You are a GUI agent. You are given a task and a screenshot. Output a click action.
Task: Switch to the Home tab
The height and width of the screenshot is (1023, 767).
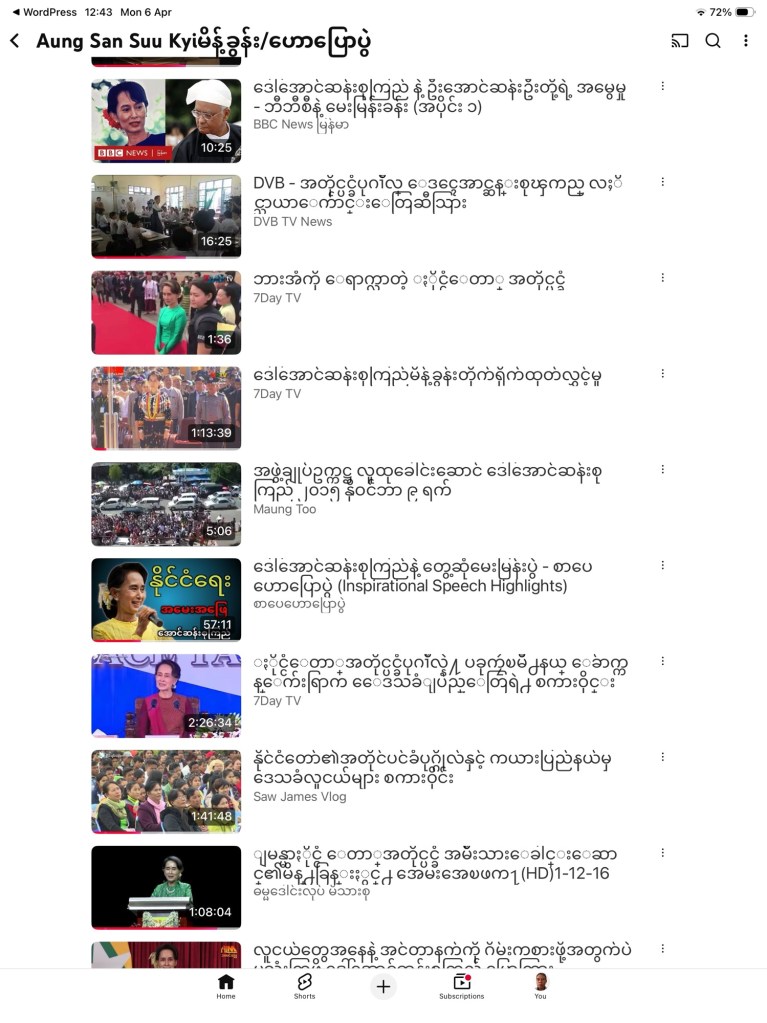tap(226, 986)
